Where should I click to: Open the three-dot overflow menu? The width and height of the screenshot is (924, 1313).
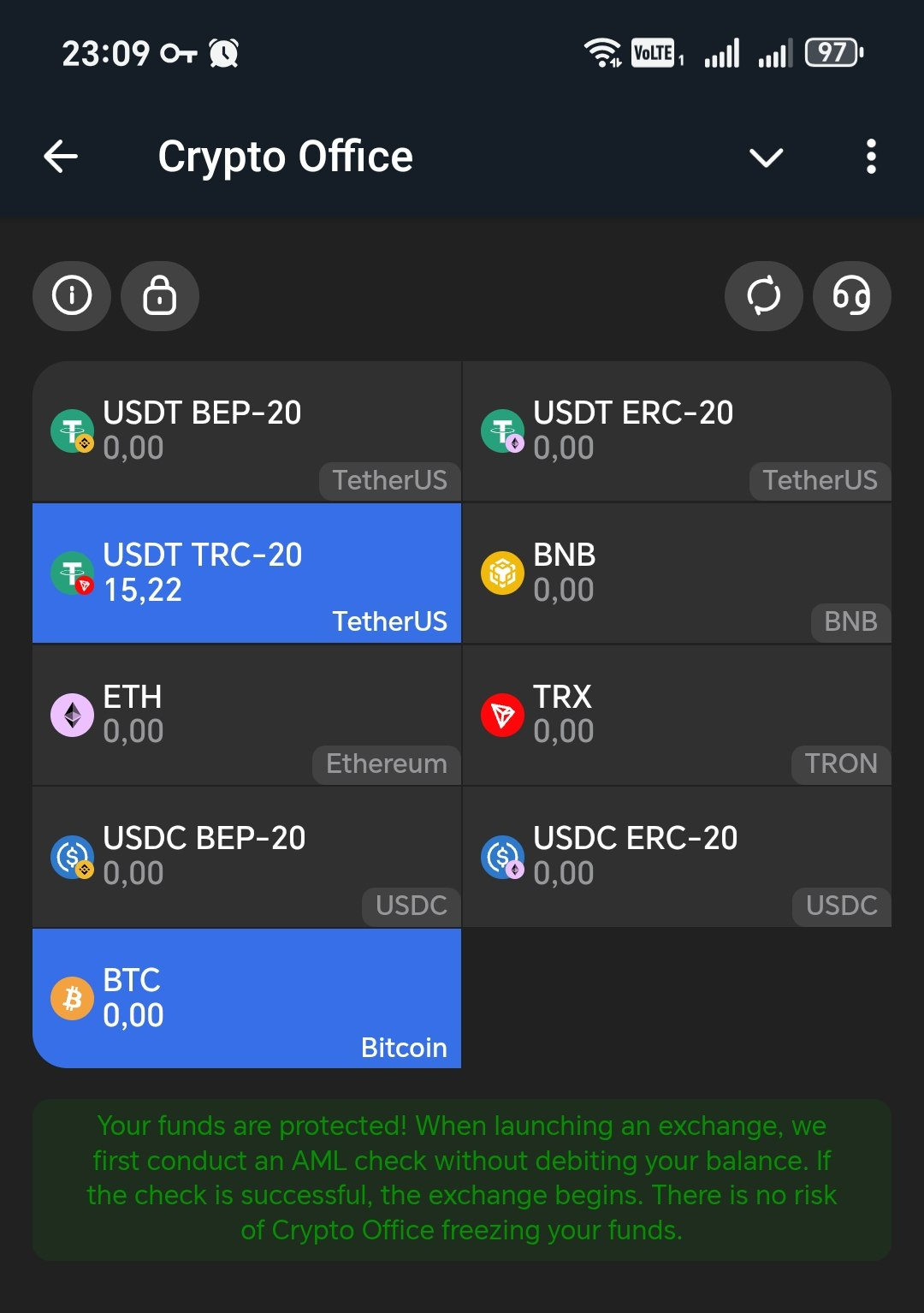(x=871, y=157)
